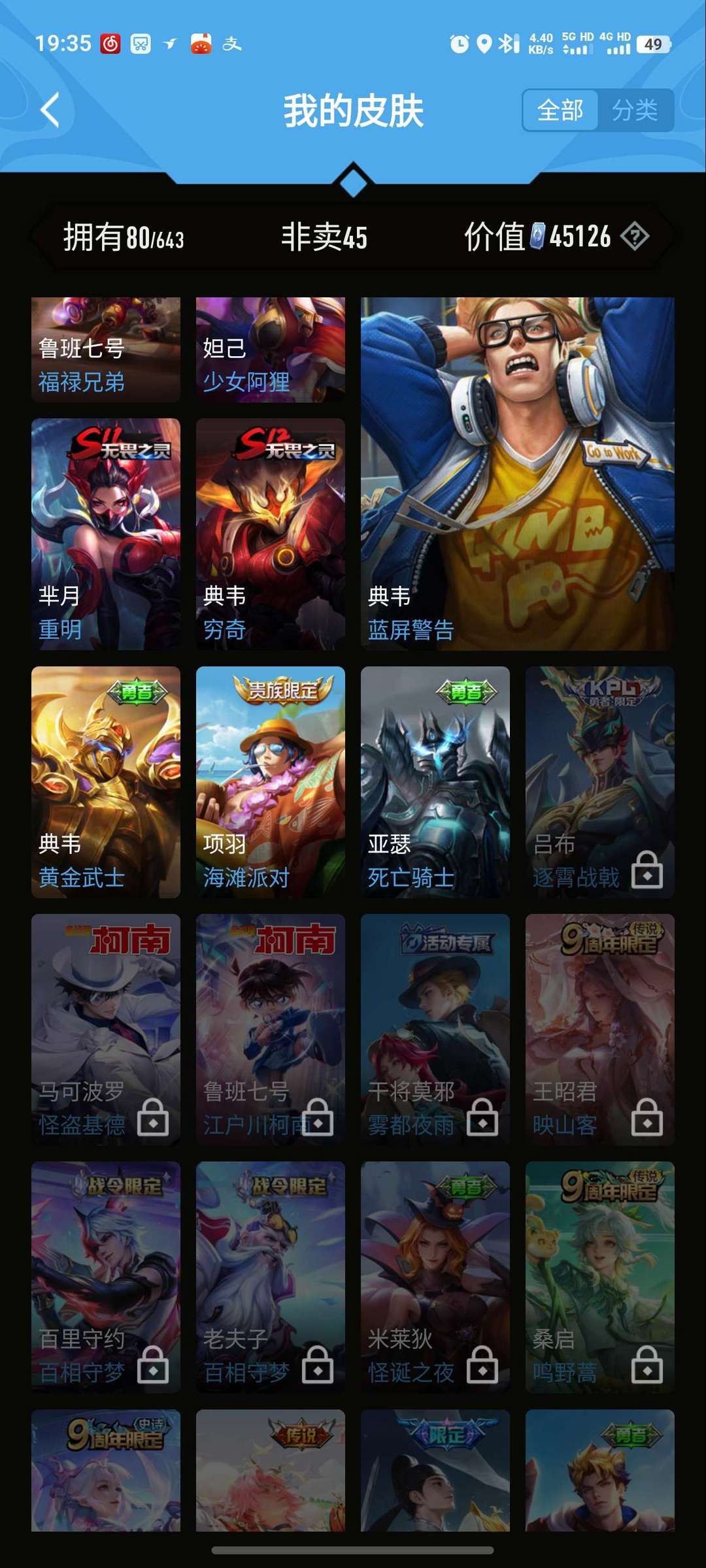Open the large 典韦 蓝屏警告 skin
The height and width of the screenshot is (1568, 706).
518,474
